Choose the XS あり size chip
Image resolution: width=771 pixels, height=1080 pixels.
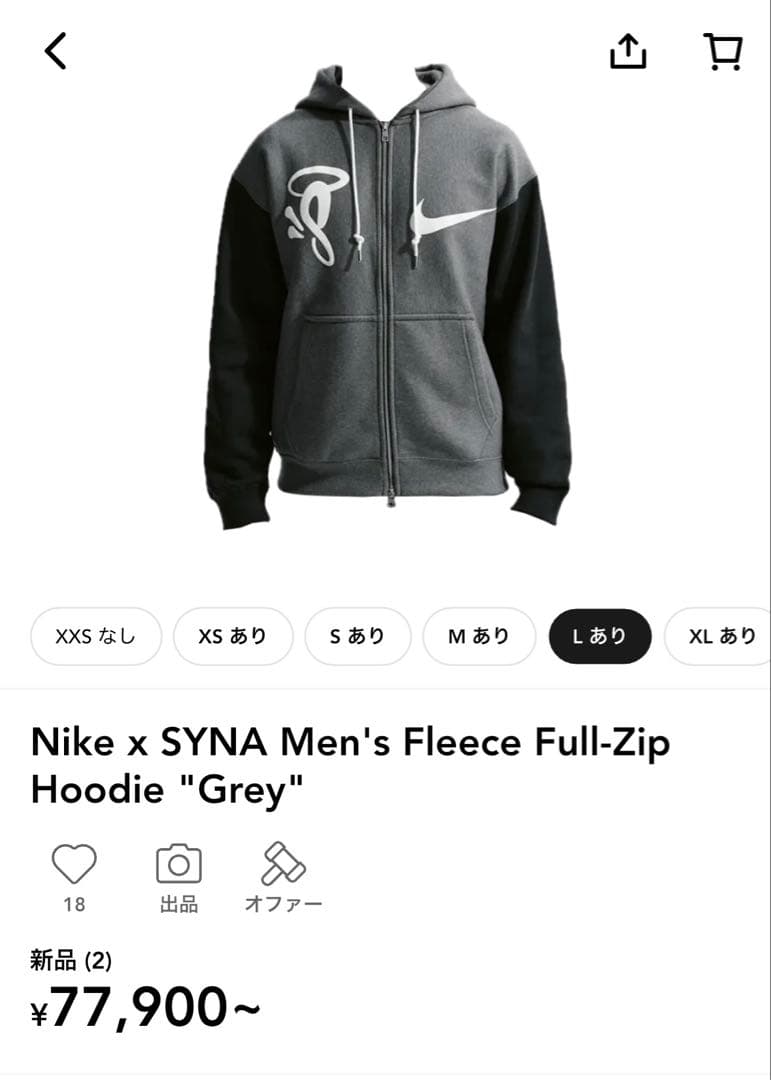click(232, 636)
